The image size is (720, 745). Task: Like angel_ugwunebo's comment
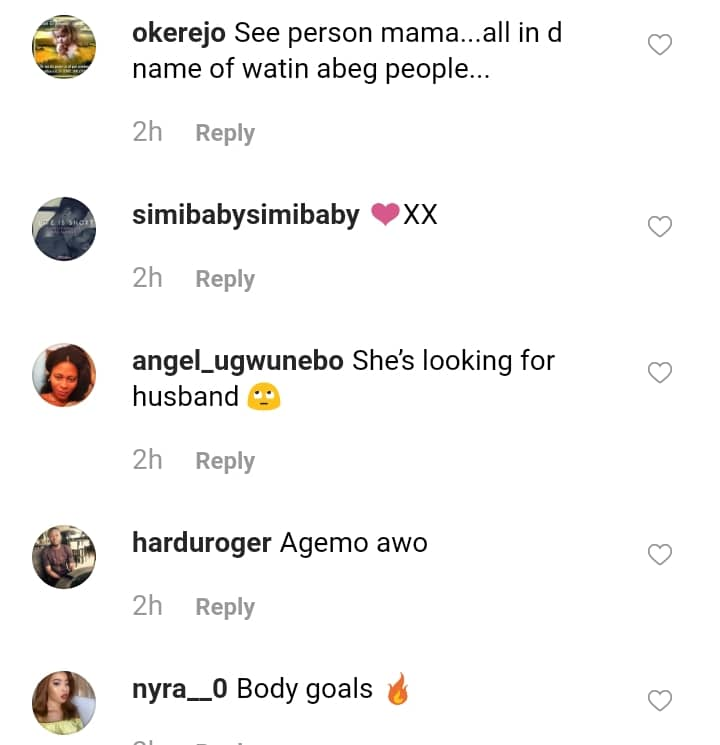[x=660, y=373]
